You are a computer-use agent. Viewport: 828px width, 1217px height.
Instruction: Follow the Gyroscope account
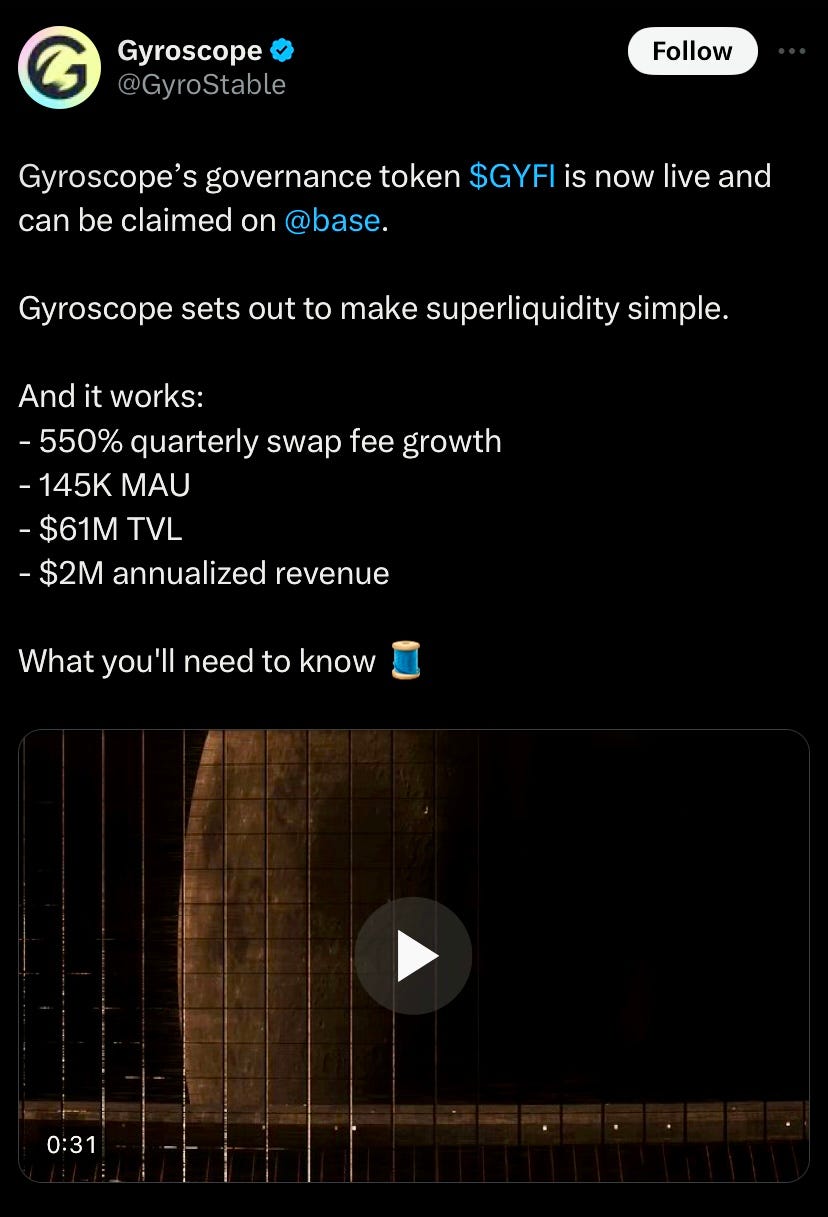coord(692,51)
